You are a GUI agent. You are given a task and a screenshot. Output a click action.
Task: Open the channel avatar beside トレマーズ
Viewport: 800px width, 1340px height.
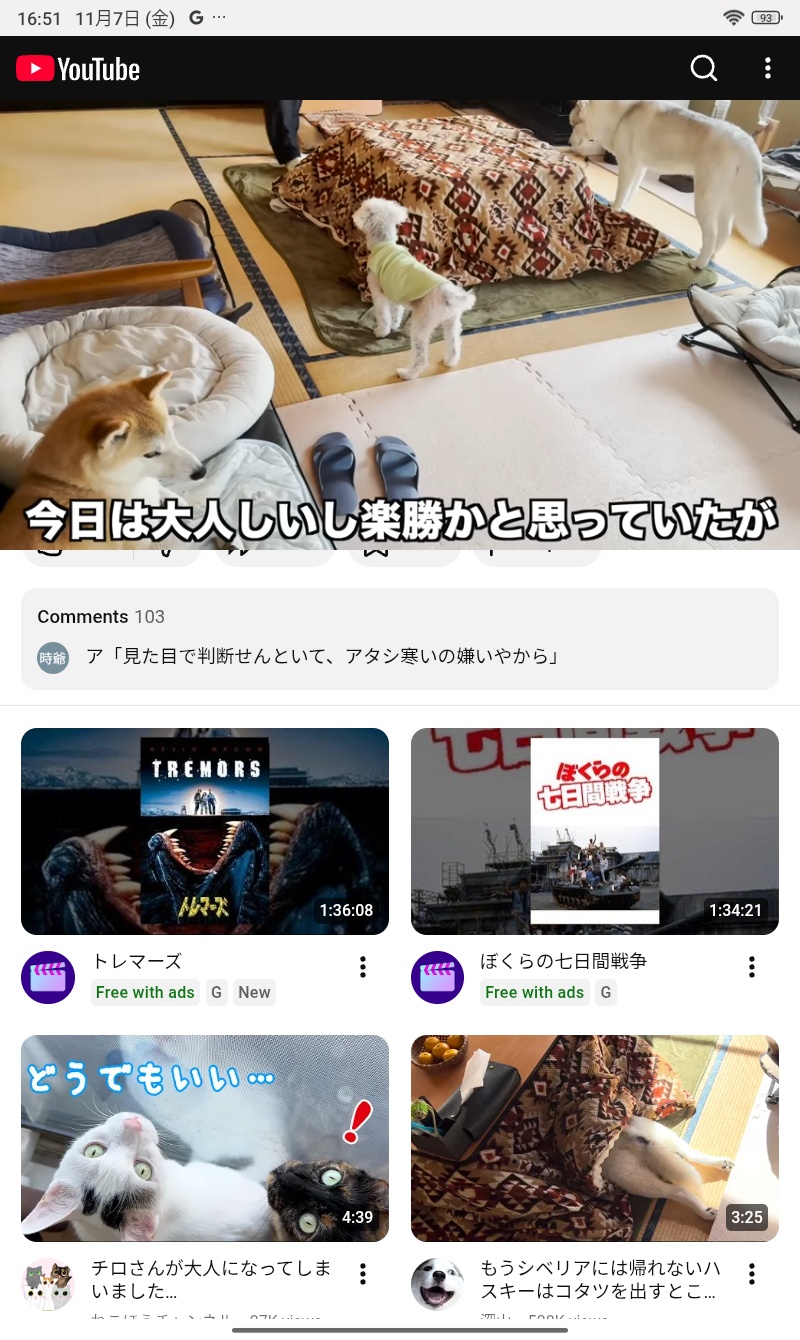(48, 977)
